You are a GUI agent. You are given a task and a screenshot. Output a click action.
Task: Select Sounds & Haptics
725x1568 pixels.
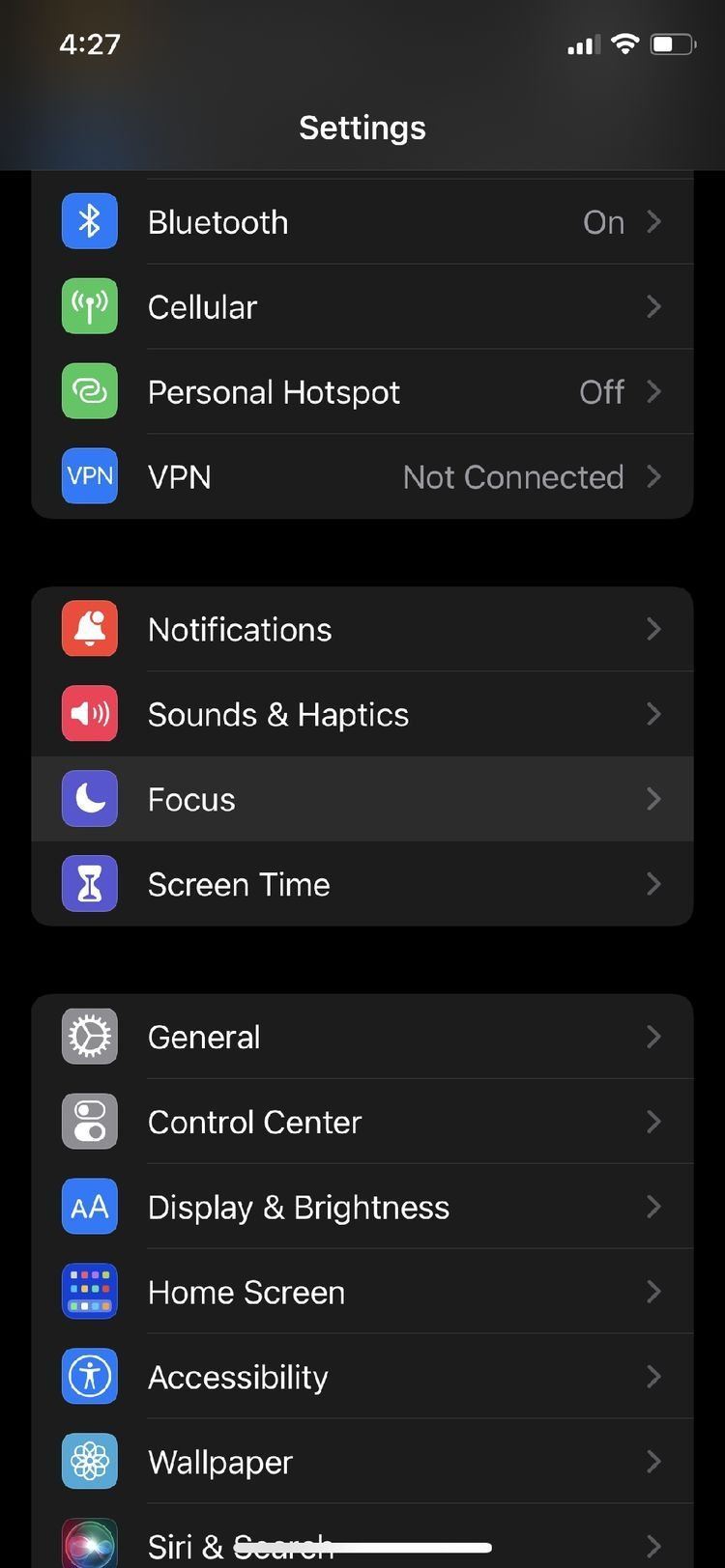362,715
